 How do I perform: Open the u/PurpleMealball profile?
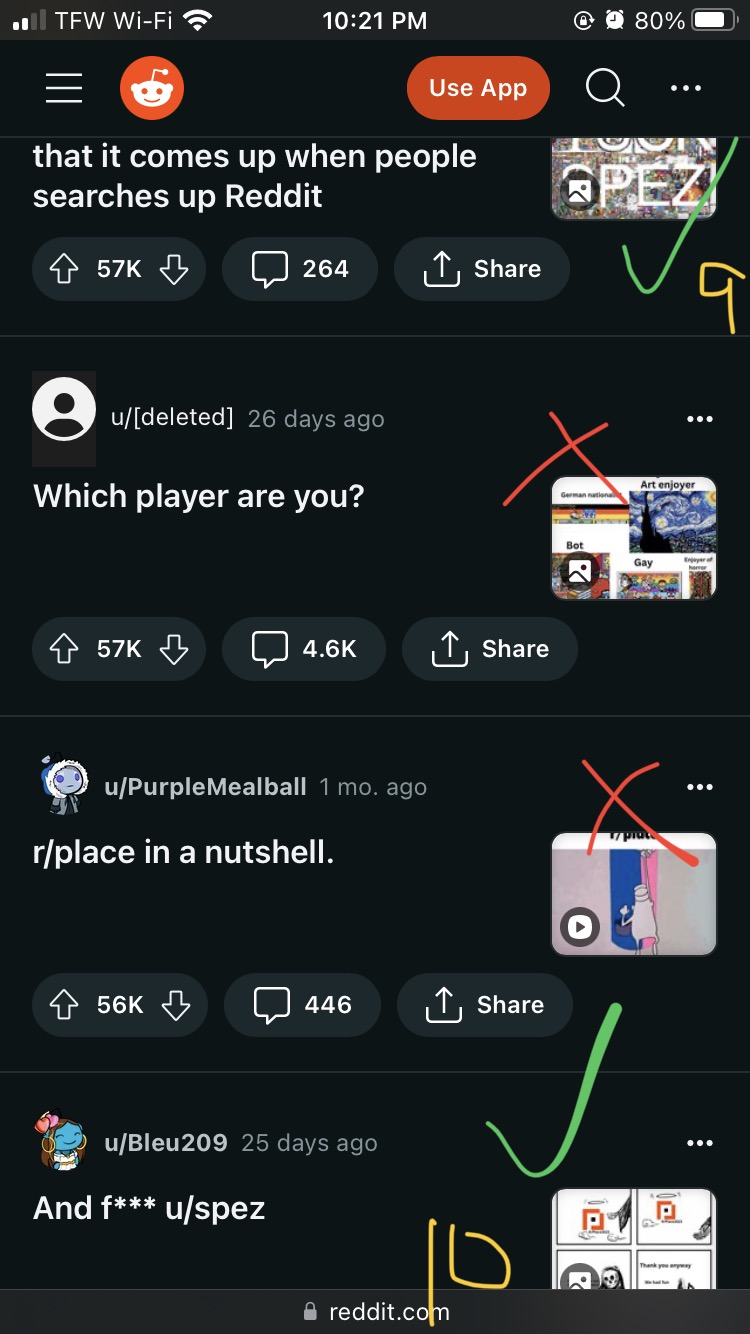point(205,787)
